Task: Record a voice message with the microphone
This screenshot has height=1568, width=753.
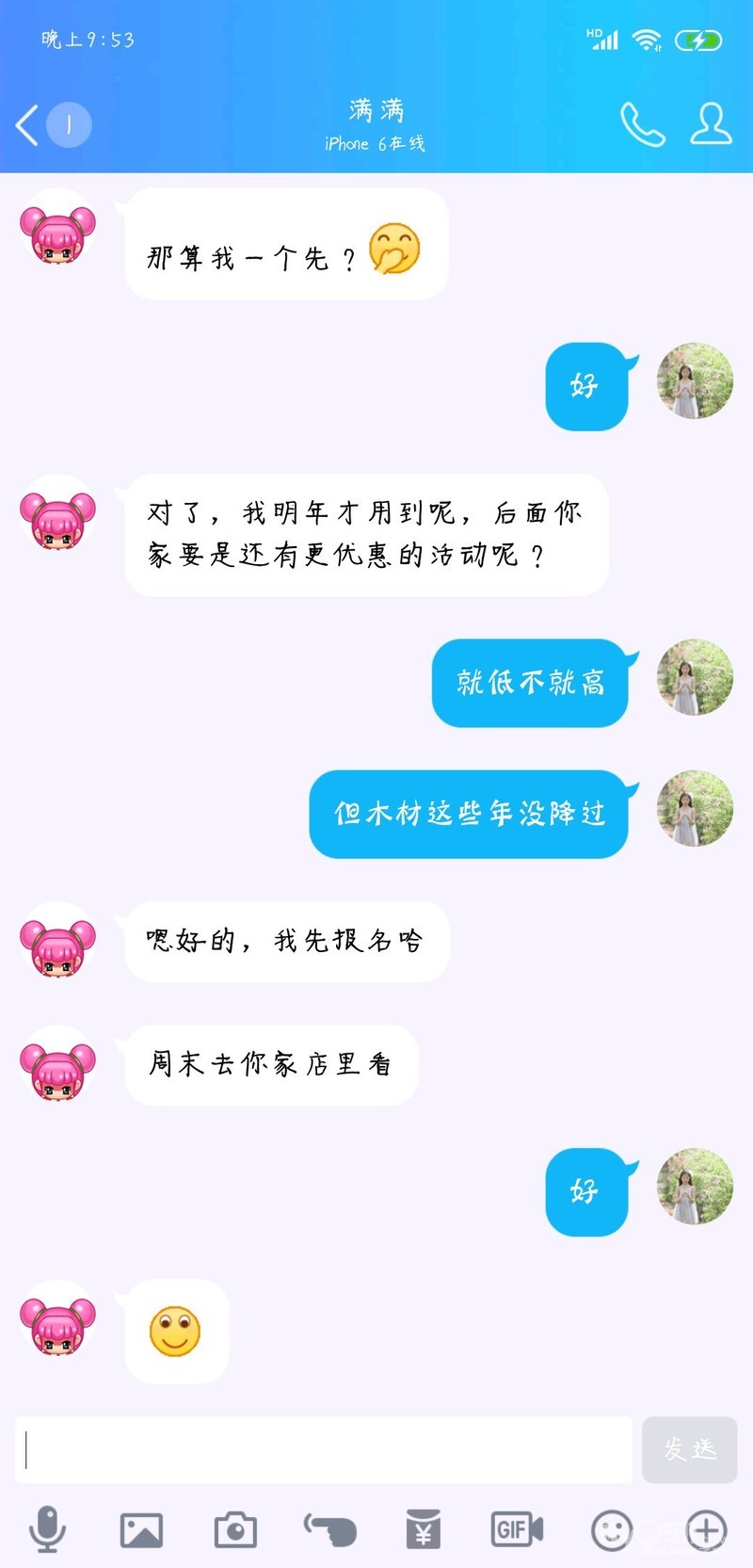Action: 47,1529
